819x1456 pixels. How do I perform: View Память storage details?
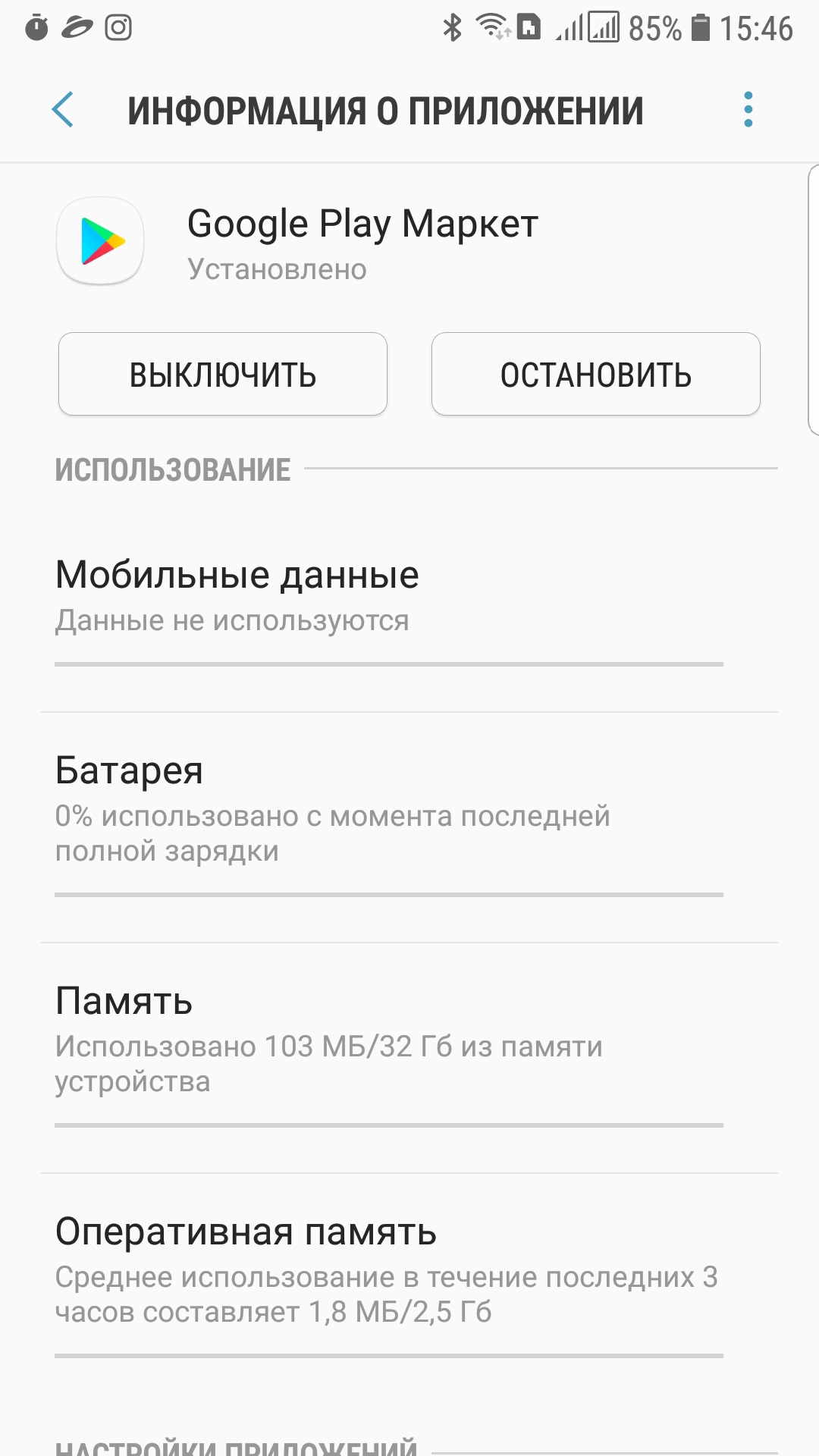(x=388, y=1042)
